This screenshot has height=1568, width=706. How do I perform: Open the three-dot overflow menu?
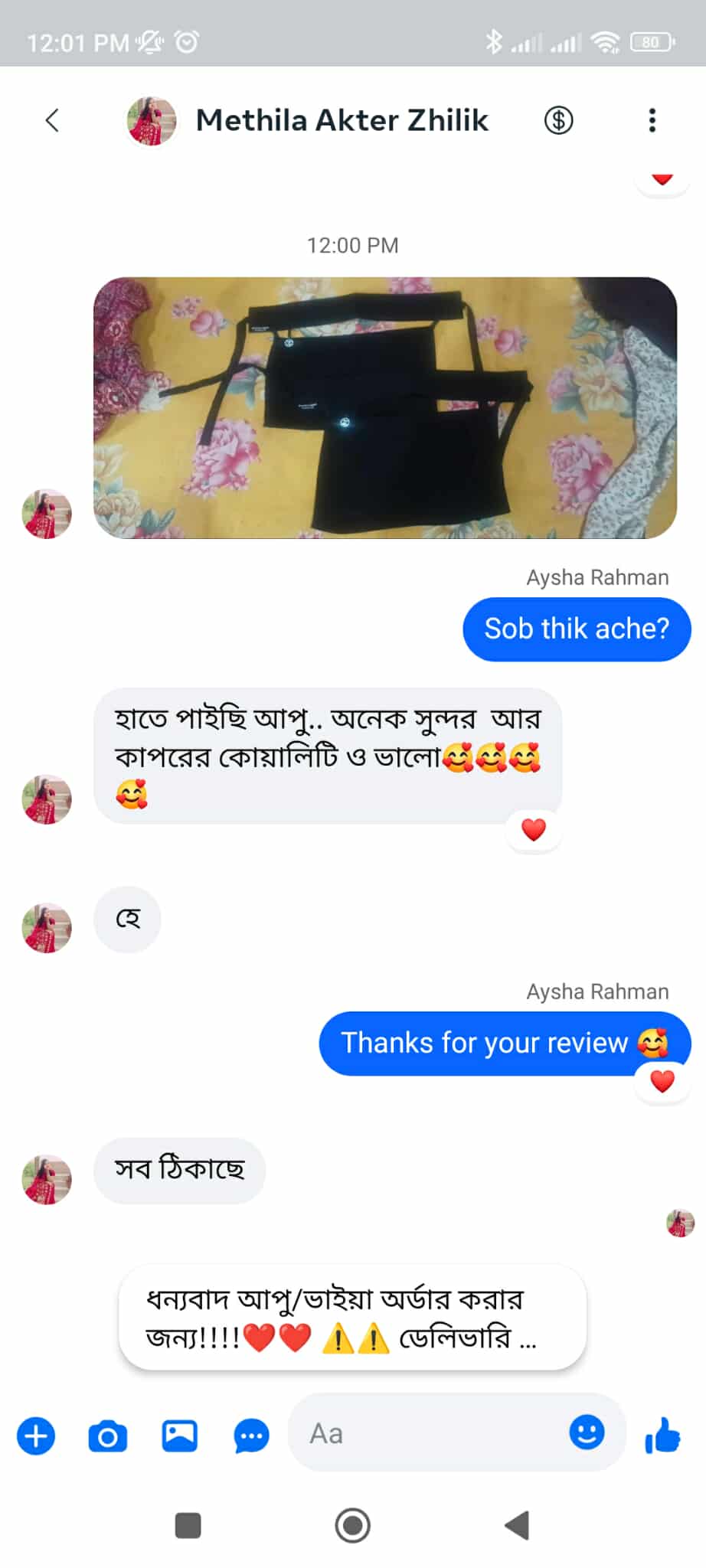652,120
